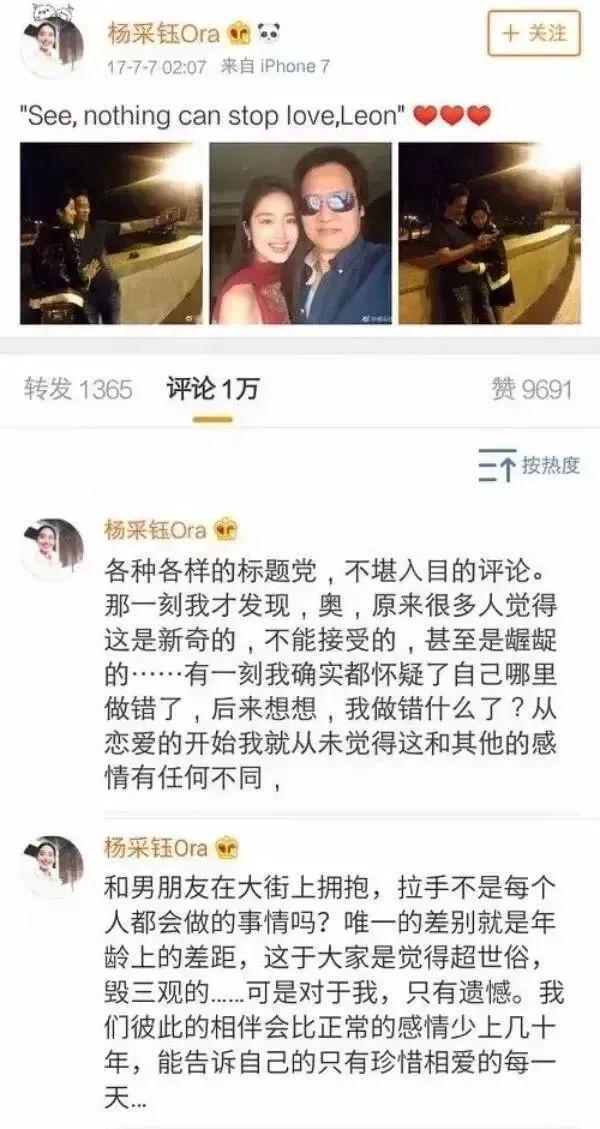Open the post author's profile avatar
The image size is (600, 1129).
point(52,45)
